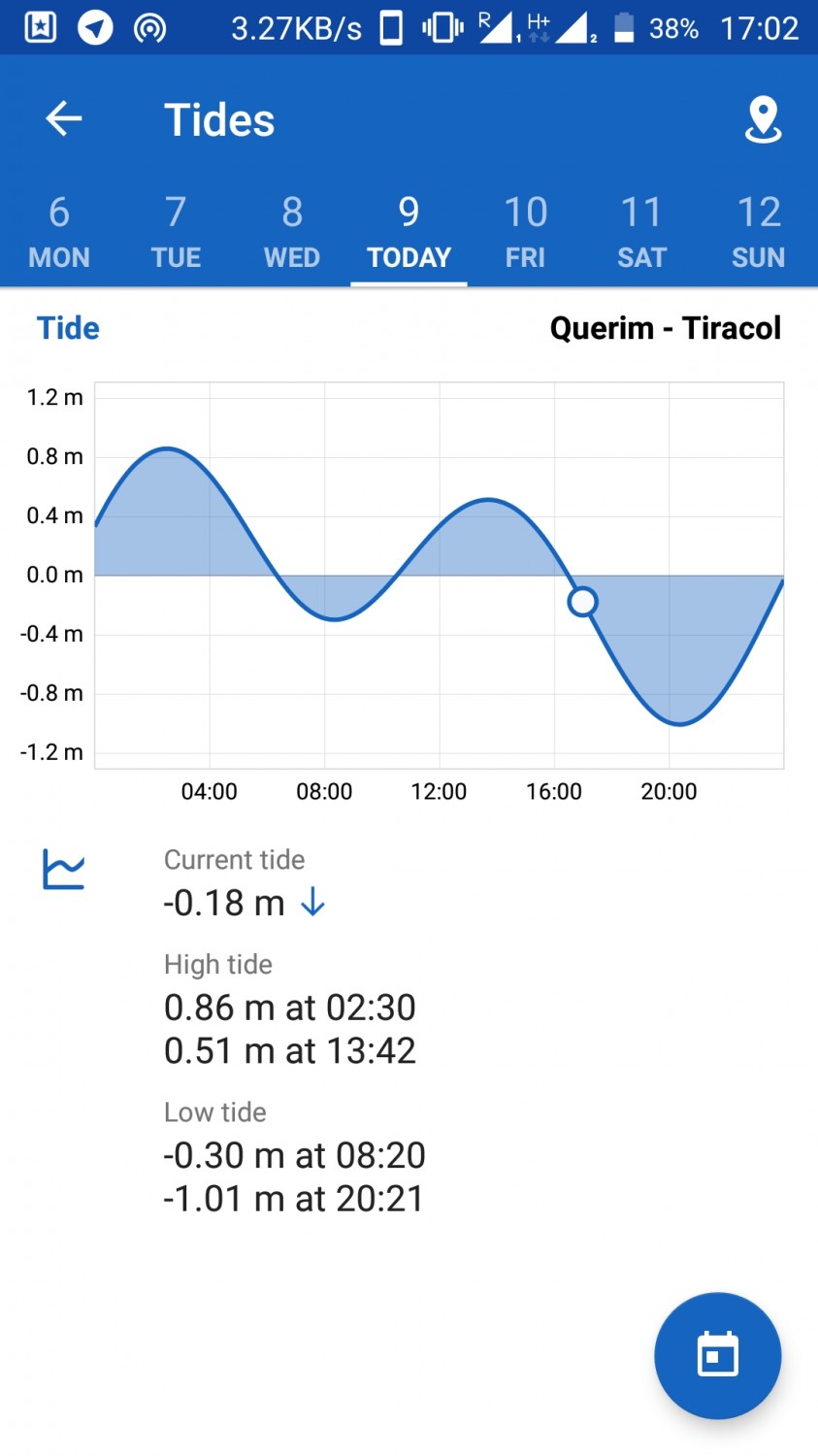Select the Tuesday 7 date tab
Viewport: 818px width, 1456px height.
coord(176,233)
